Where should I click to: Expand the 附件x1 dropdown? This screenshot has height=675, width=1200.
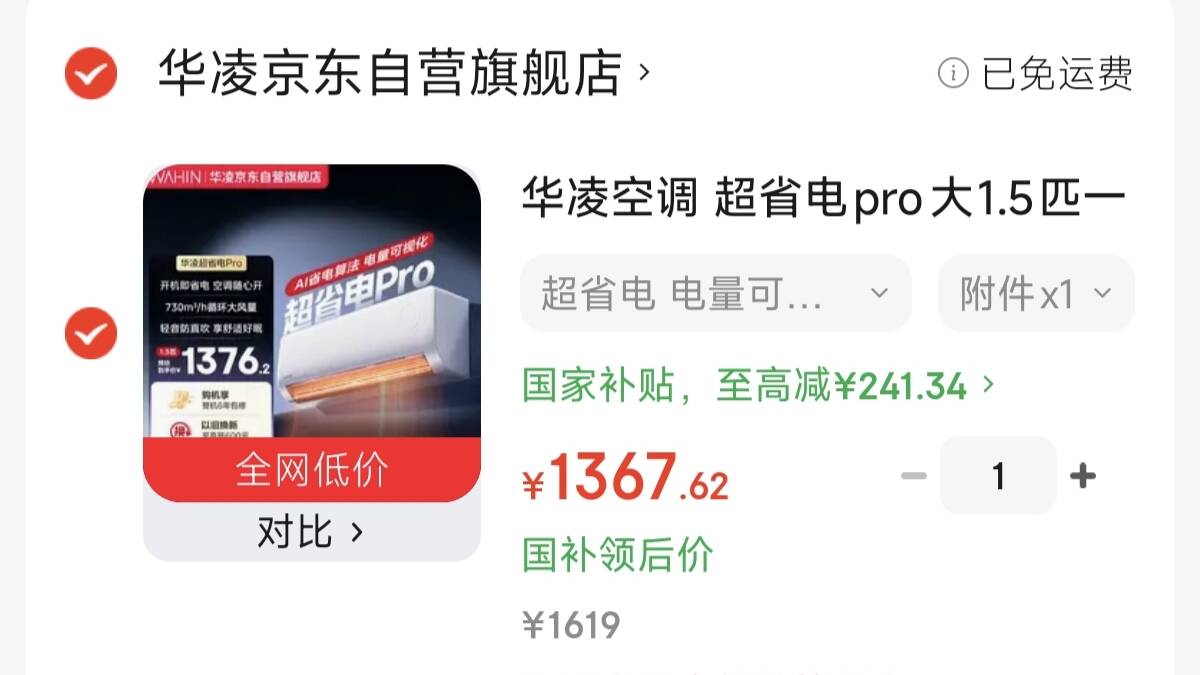click(x=1036, y=294)
